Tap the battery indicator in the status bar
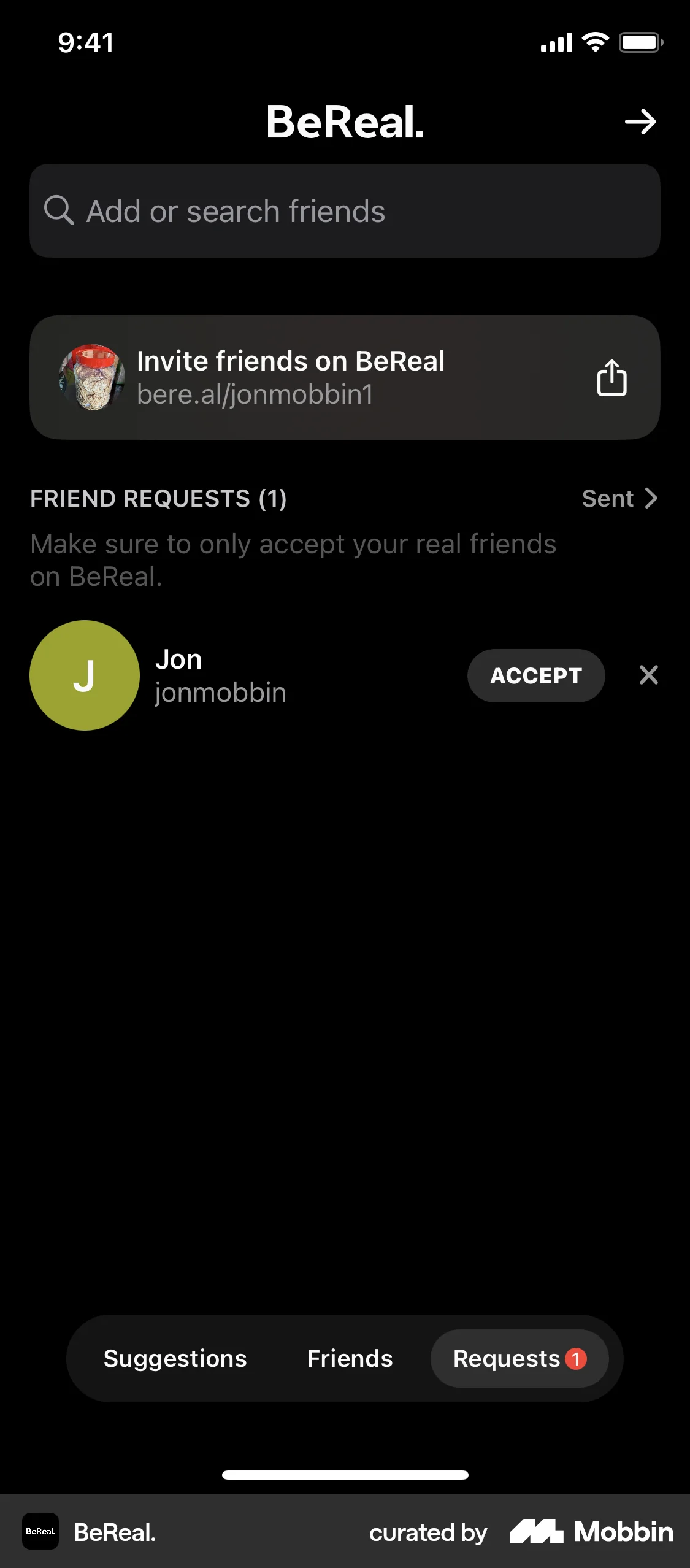This screenshot has height=1568, width=690. tap(640, 41)
